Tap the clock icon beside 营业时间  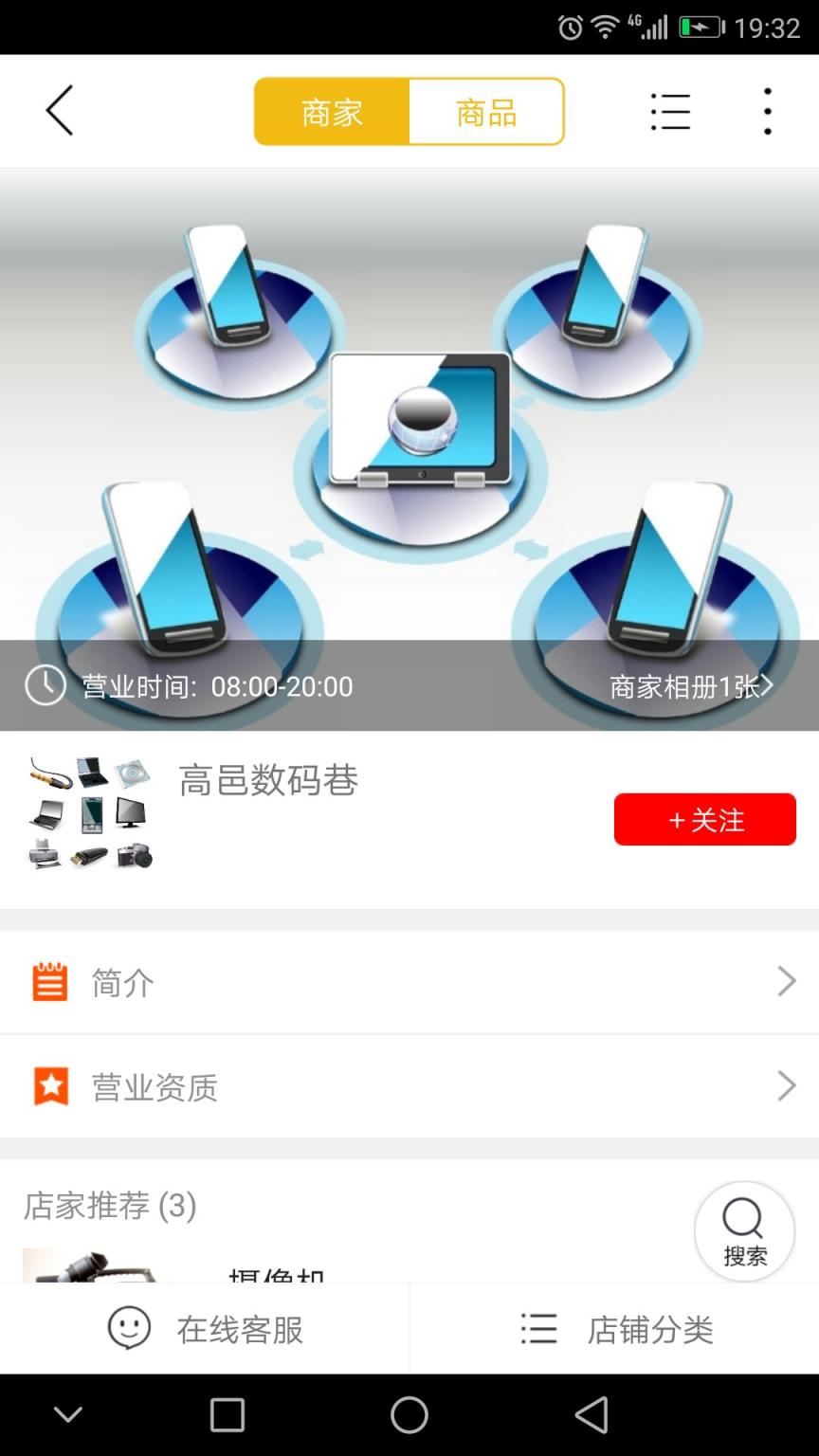click(x=44, y=685)
